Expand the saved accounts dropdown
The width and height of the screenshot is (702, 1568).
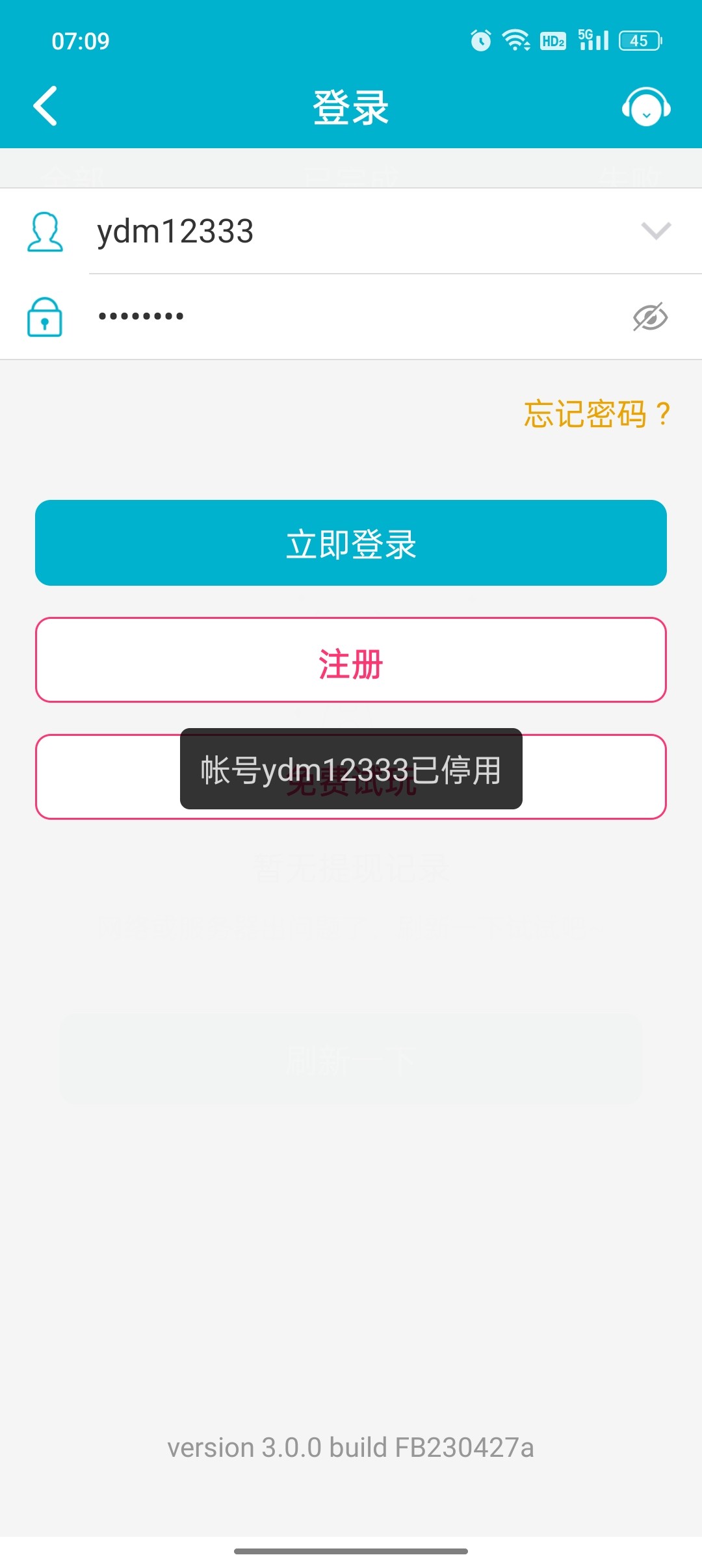pos(655,231)
